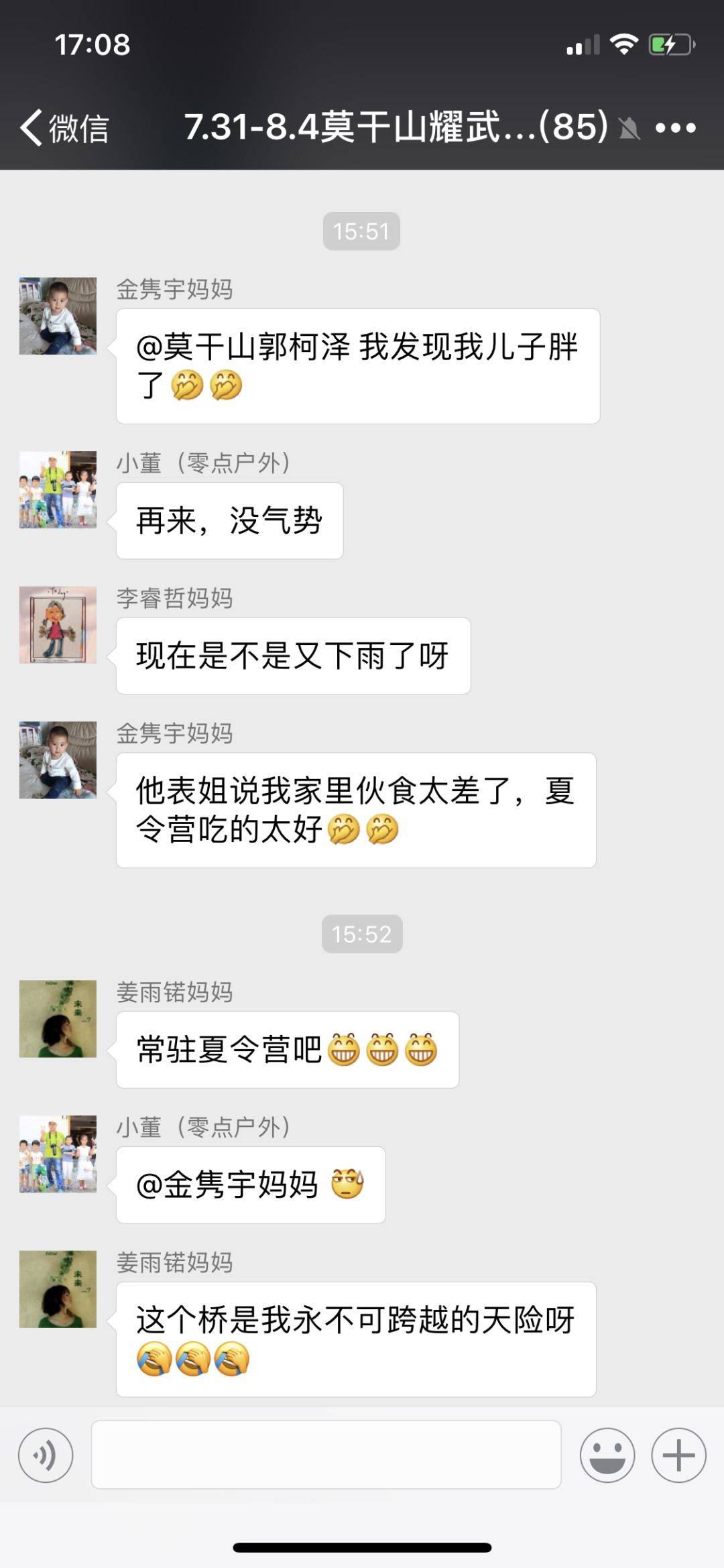This screenshot has height=1568, width=724.
Task: Open the plus attachments menu
Action: [x=678, y=1455]
